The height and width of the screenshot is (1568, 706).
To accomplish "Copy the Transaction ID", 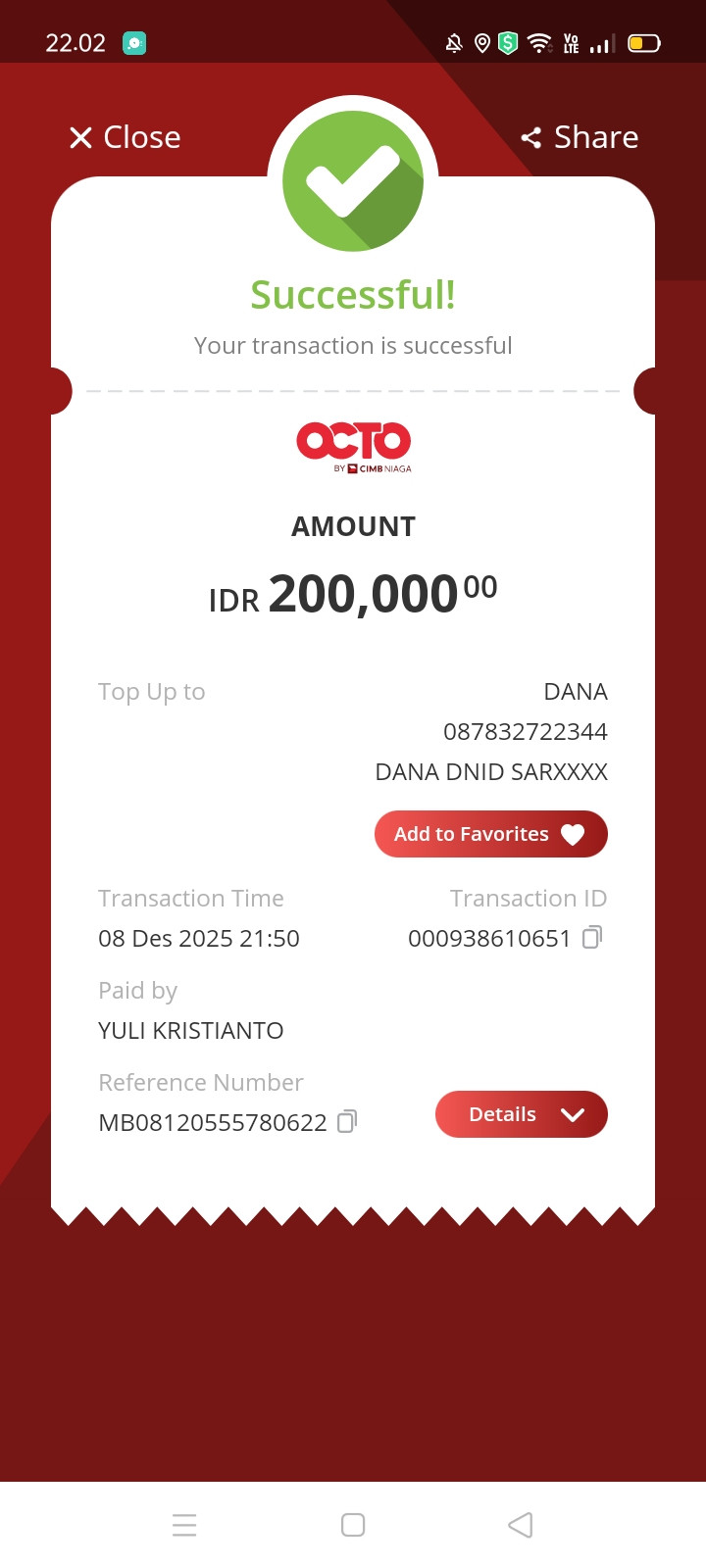I will (x=592, y=938).
